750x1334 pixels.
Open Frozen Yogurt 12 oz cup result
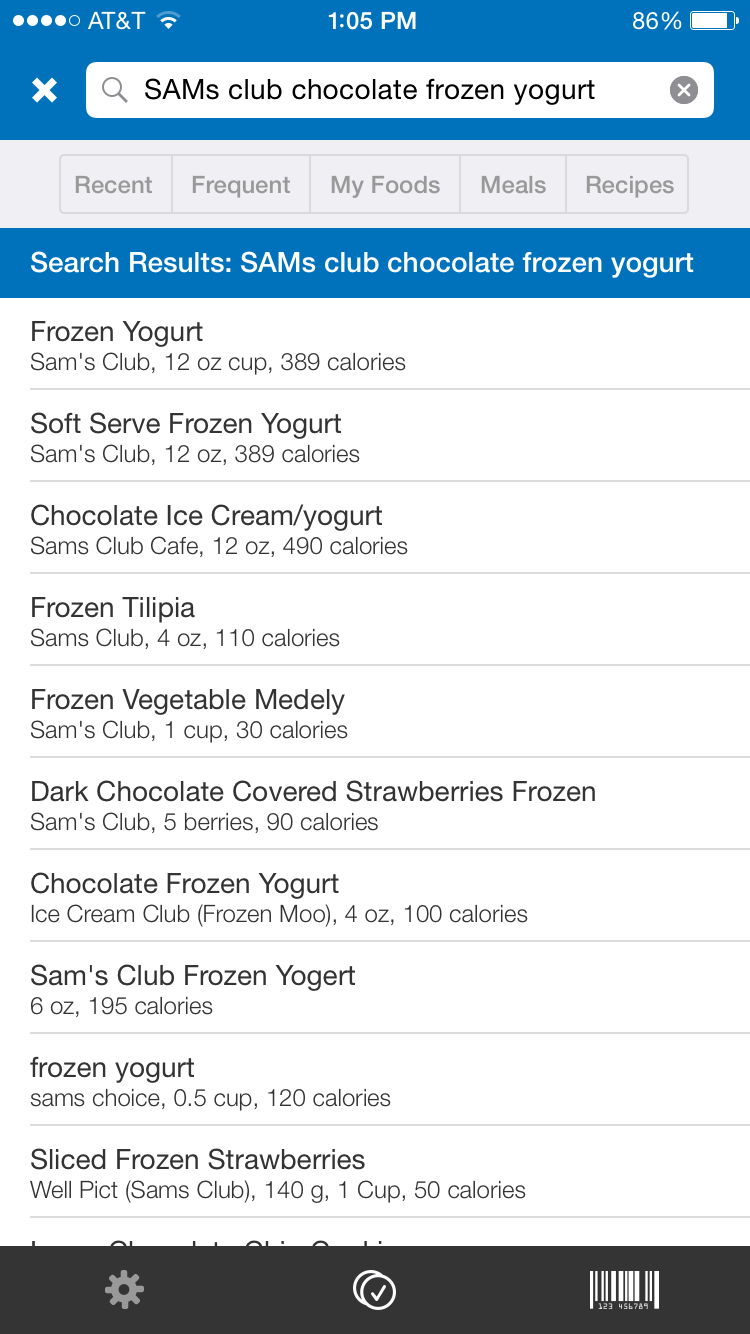(375, 344)
